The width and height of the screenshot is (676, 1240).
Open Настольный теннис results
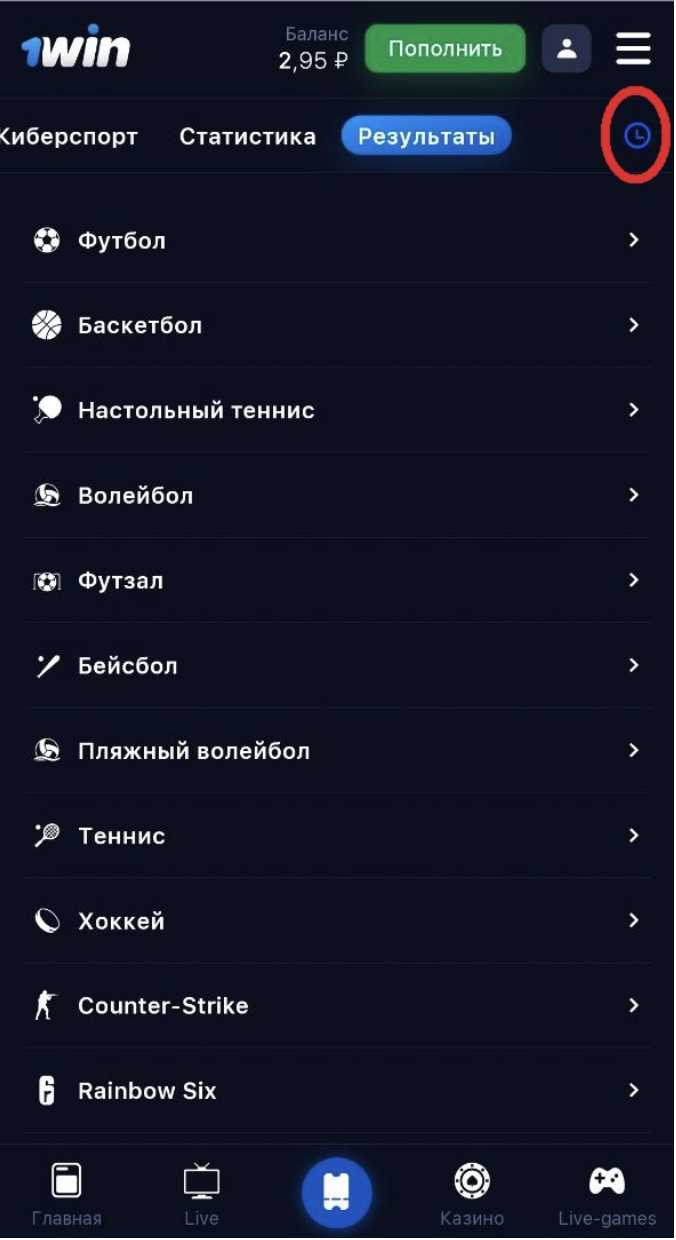[337, 411]
